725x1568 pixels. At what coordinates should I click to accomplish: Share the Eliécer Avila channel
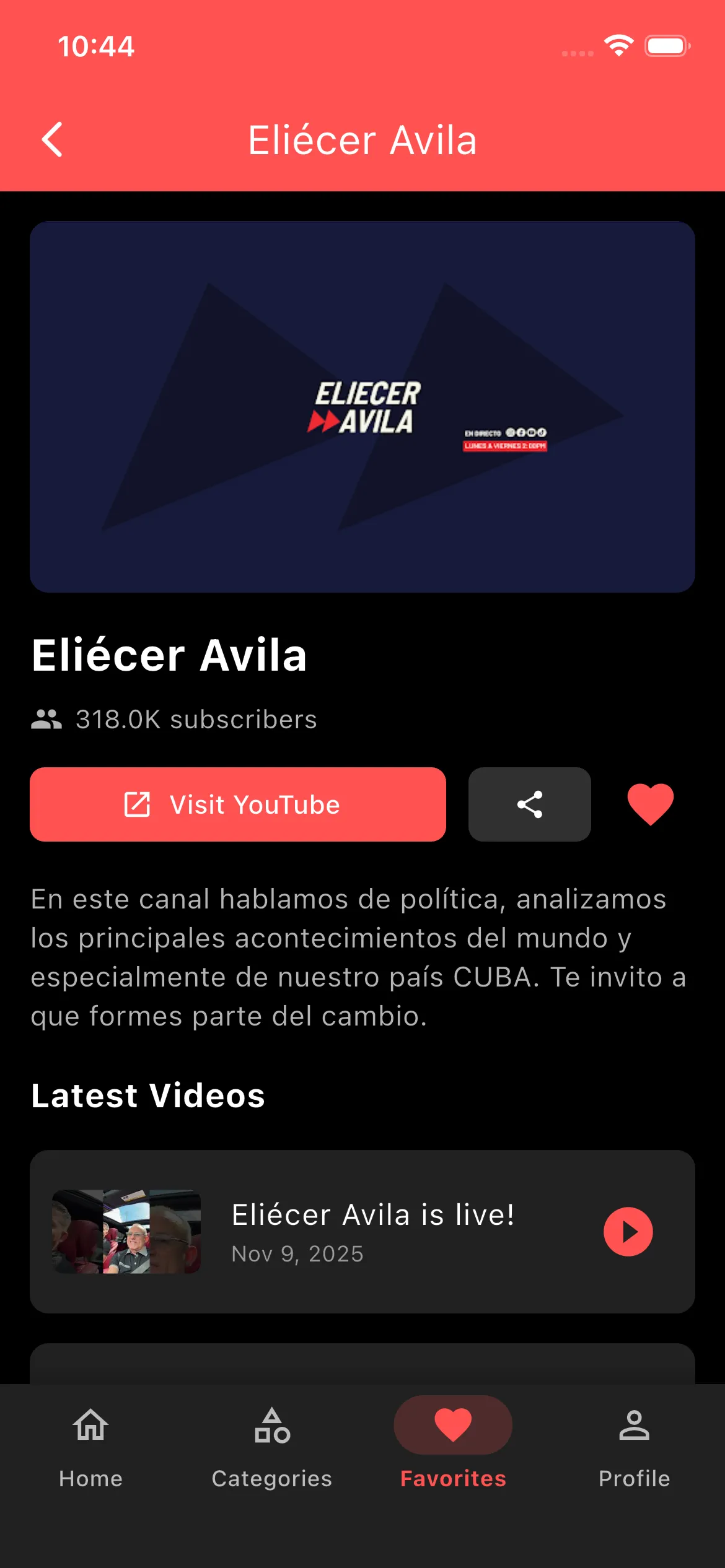click(529, 804)
